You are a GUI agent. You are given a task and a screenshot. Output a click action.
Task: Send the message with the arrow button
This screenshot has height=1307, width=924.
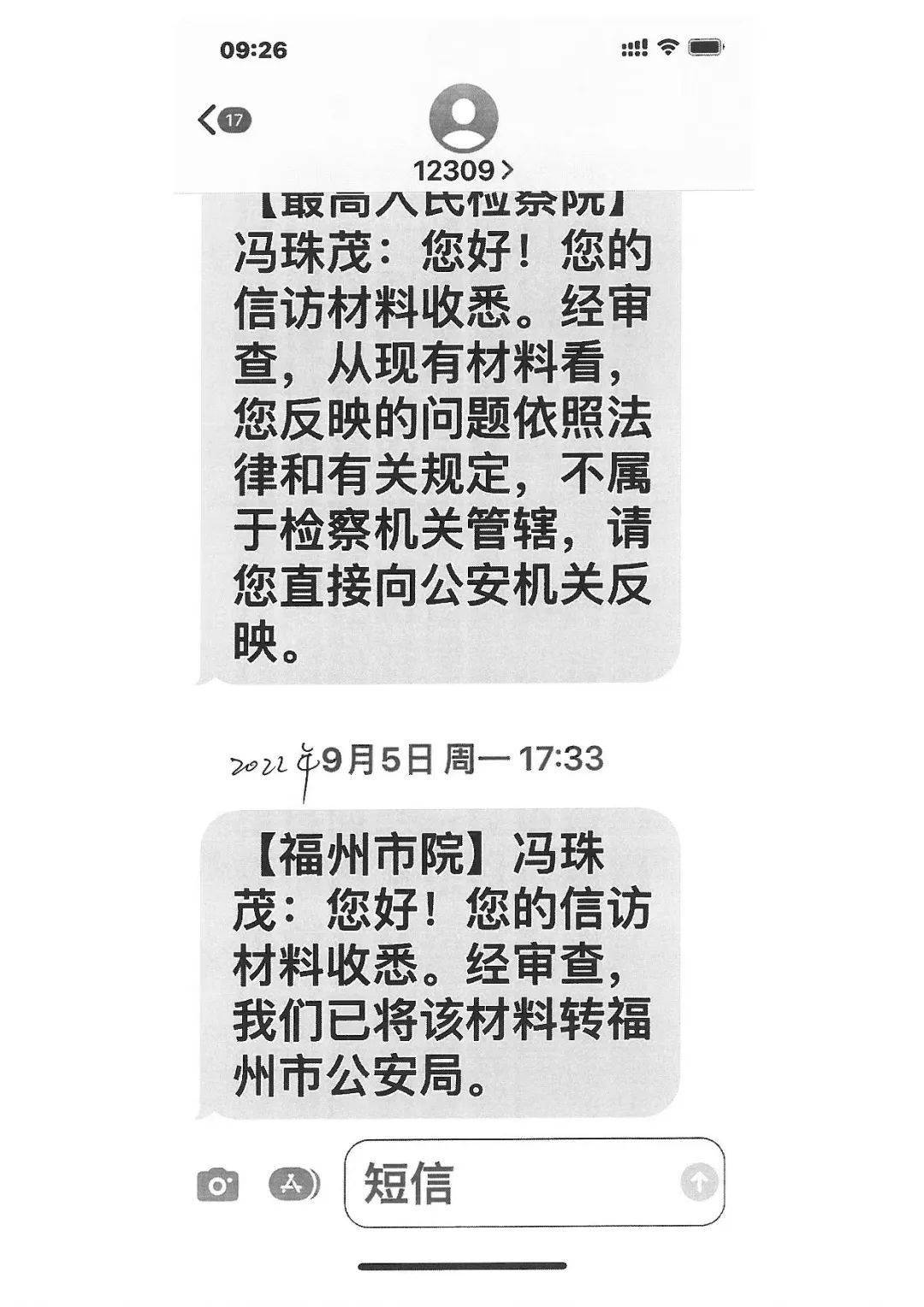698,1183
